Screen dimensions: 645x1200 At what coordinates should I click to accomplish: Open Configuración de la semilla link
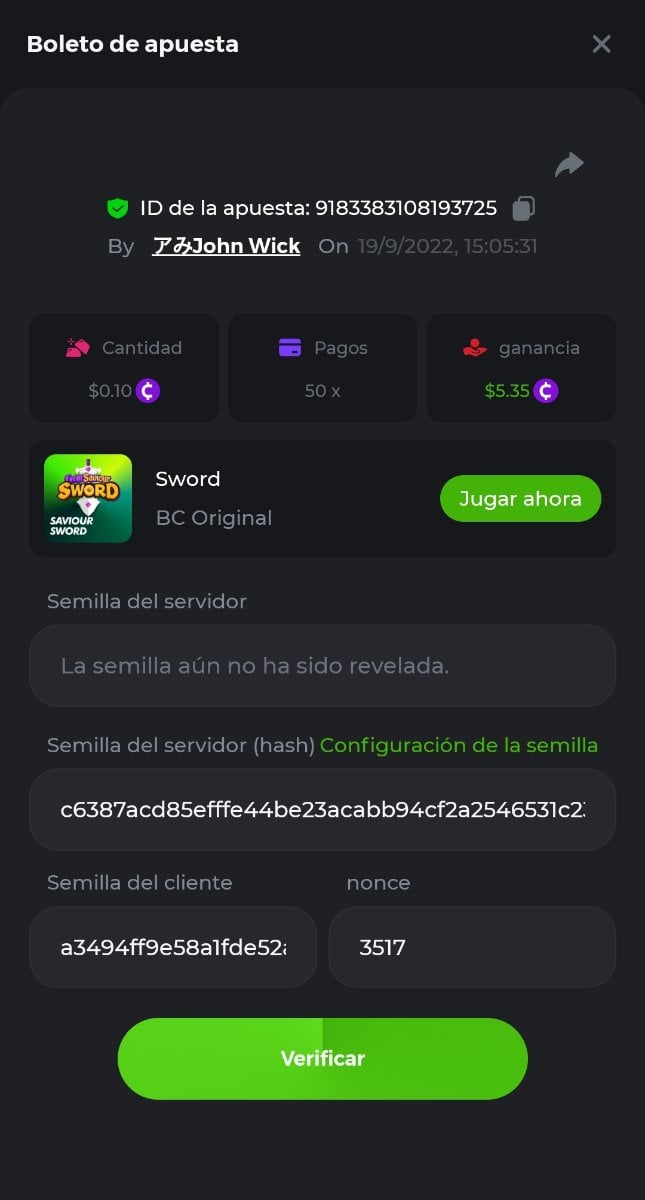pos(459,745)
